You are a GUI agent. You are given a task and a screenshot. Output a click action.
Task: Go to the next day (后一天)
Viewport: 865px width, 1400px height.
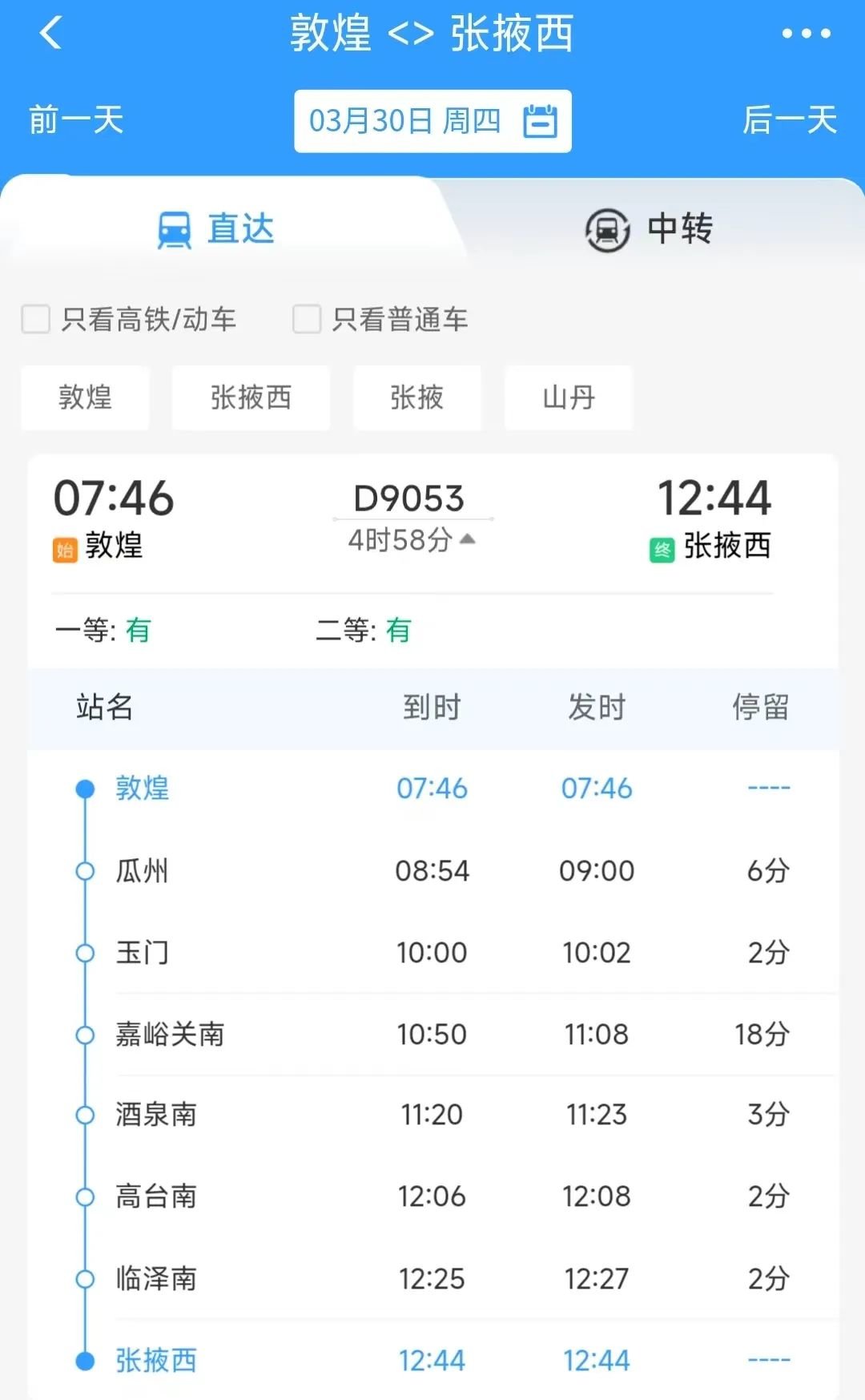pyautogui.click(x=789, y=120)
